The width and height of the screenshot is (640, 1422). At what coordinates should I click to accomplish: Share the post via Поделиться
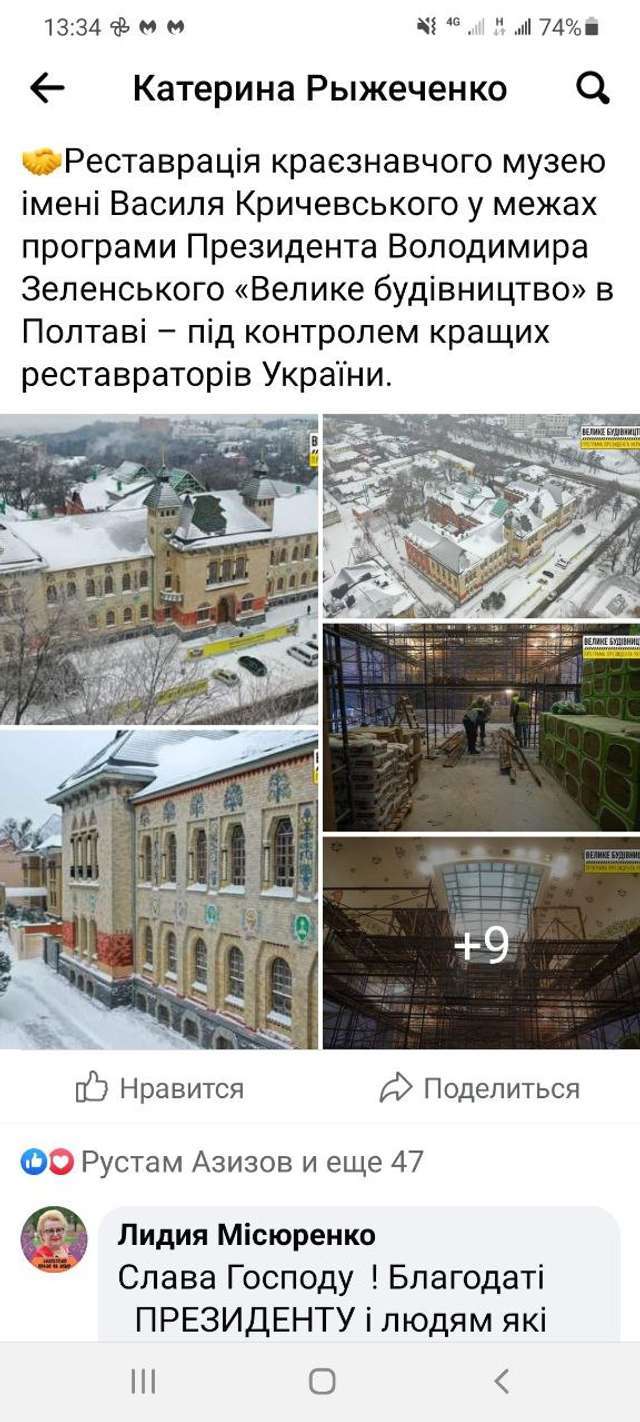pos(480,1088)
